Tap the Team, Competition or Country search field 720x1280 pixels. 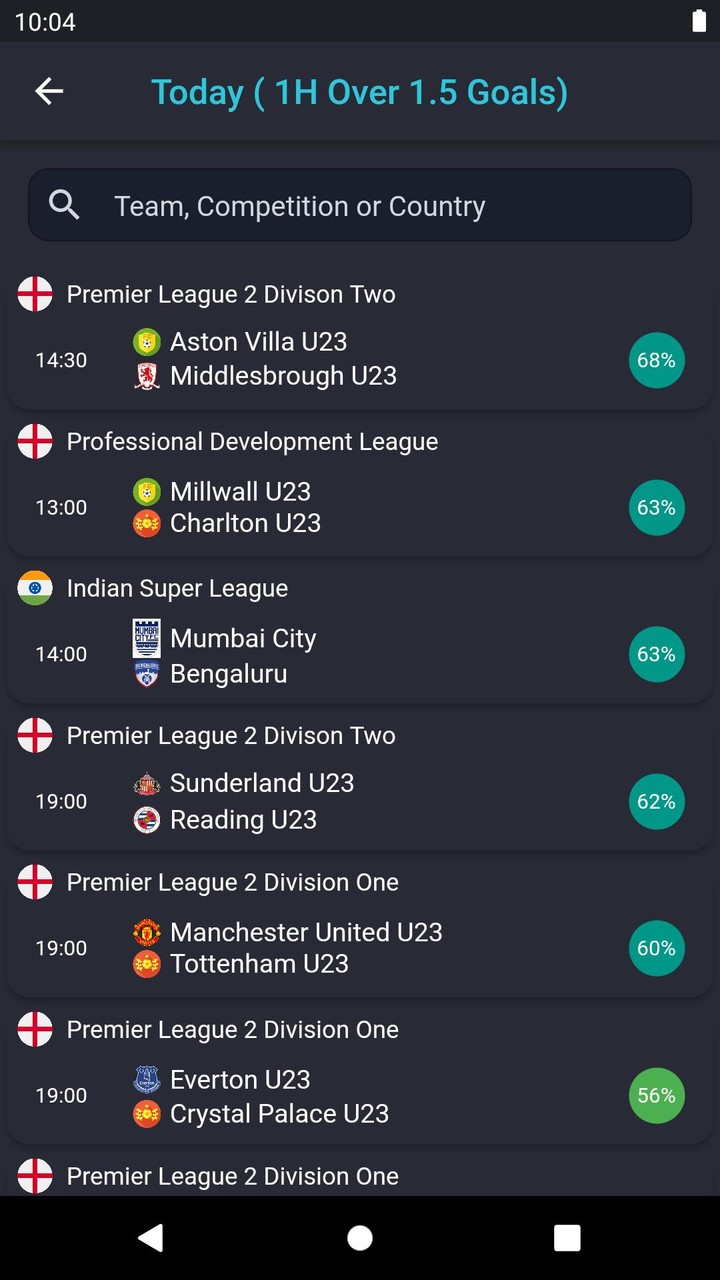click(x=360, y=206)
